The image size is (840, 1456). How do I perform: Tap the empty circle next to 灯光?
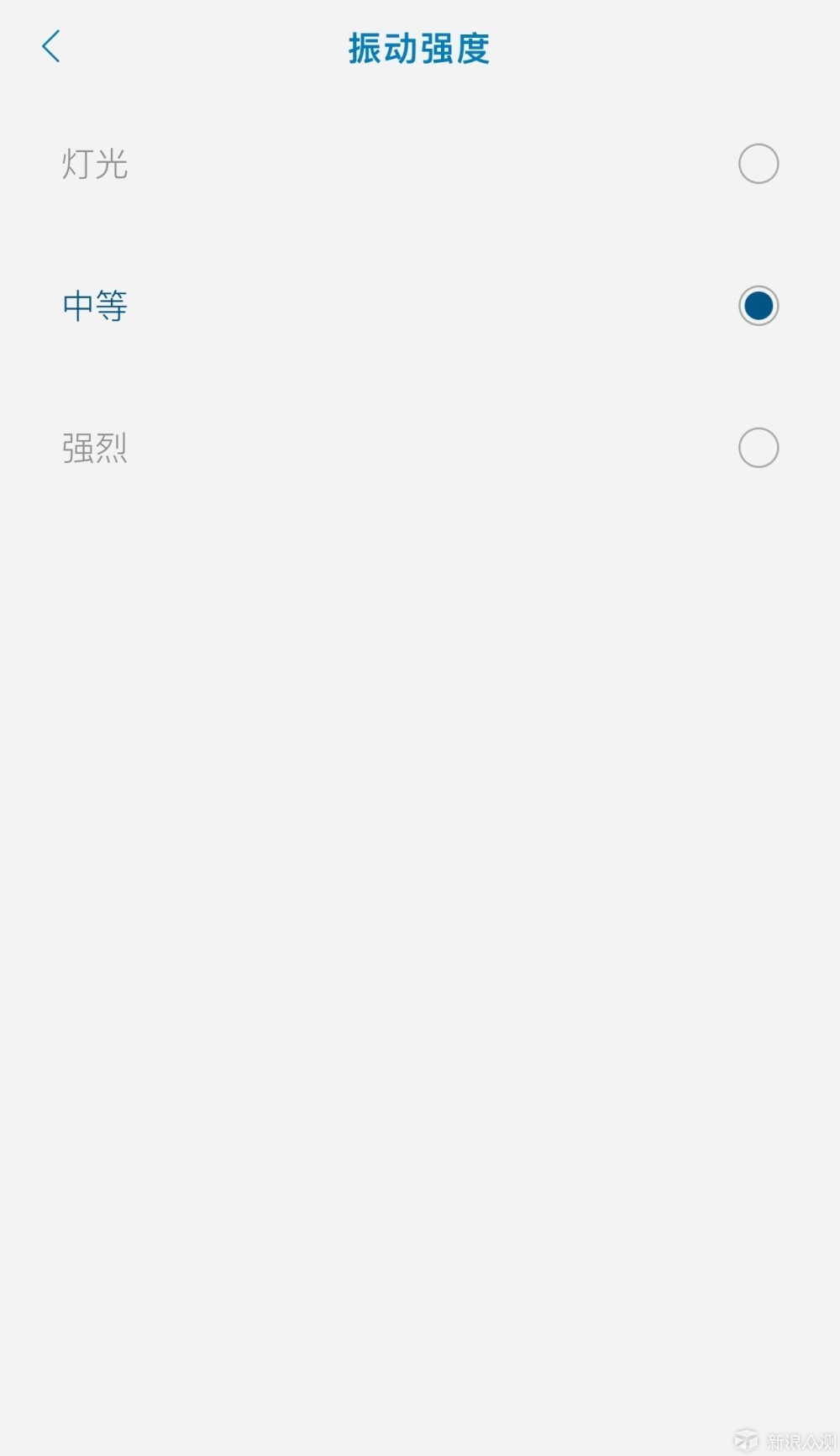pos(758,164)
